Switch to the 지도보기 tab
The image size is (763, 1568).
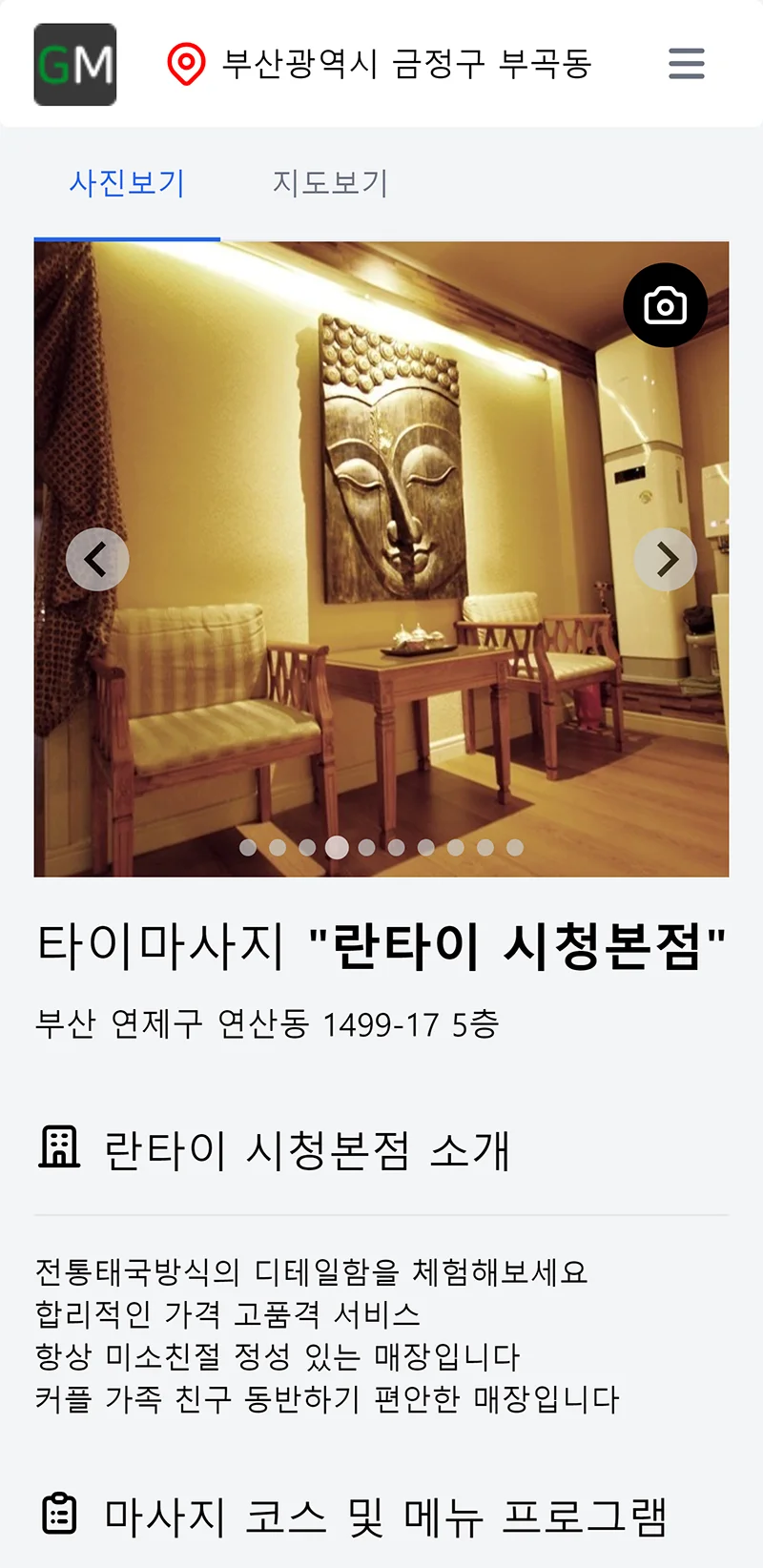331,183
